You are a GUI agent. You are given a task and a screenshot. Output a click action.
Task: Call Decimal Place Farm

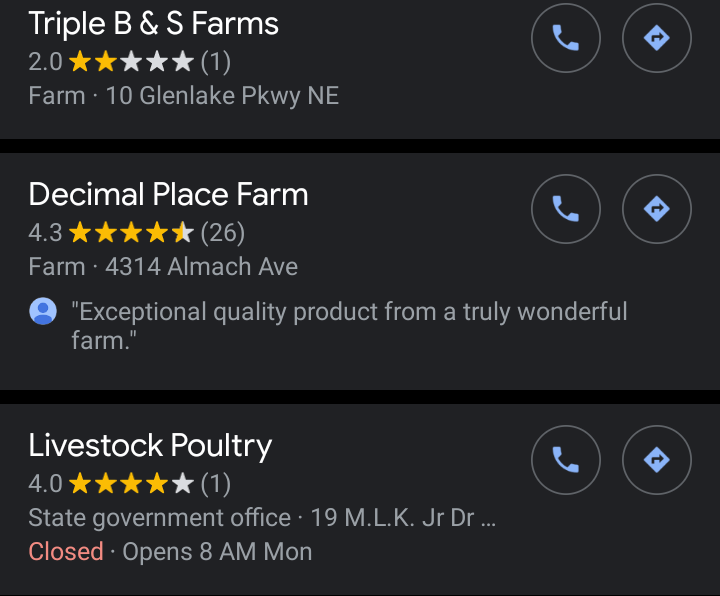pyautogui.click(x=565, y=209)
